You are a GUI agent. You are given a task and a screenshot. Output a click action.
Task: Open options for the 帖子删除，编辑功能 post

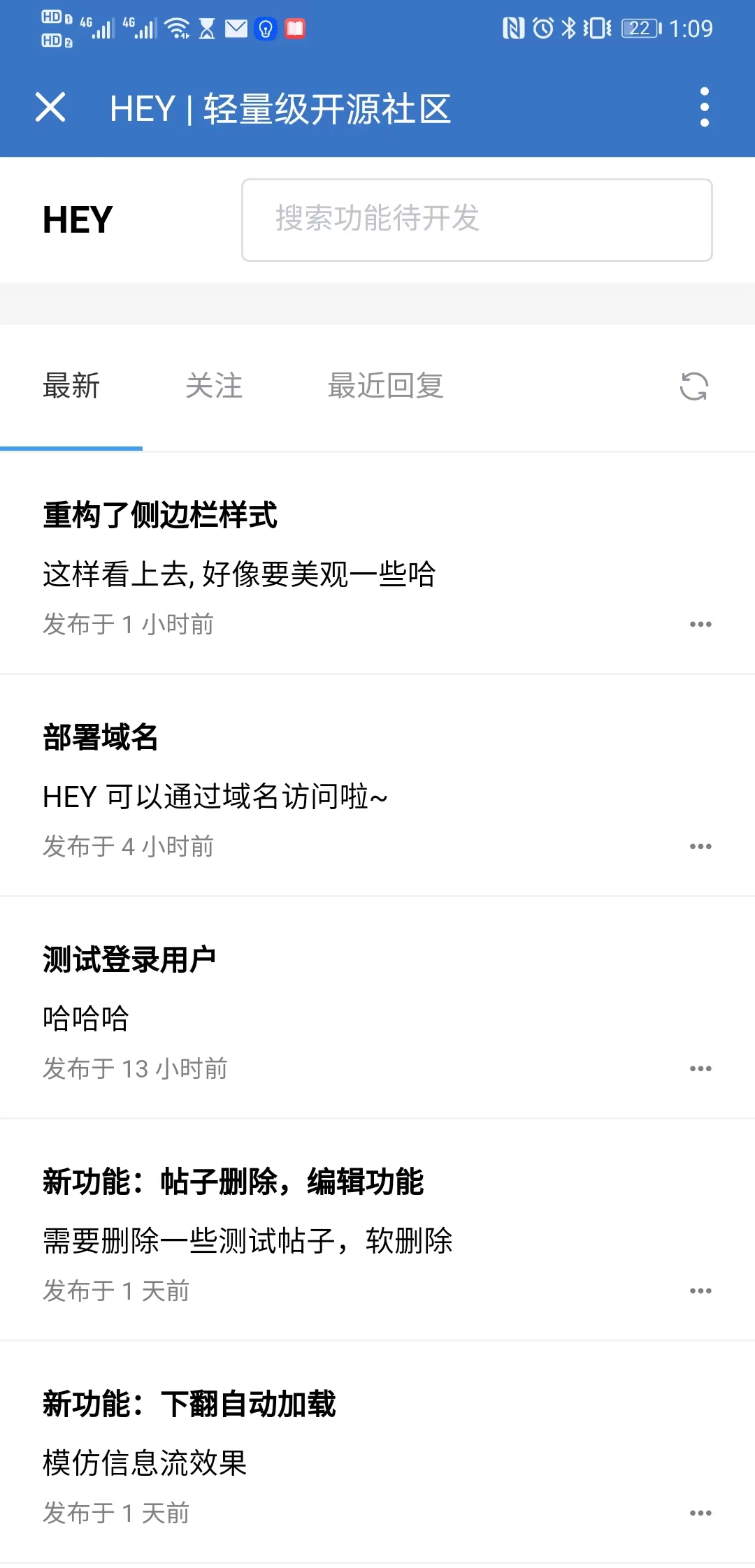click(x=700, y=1291)
